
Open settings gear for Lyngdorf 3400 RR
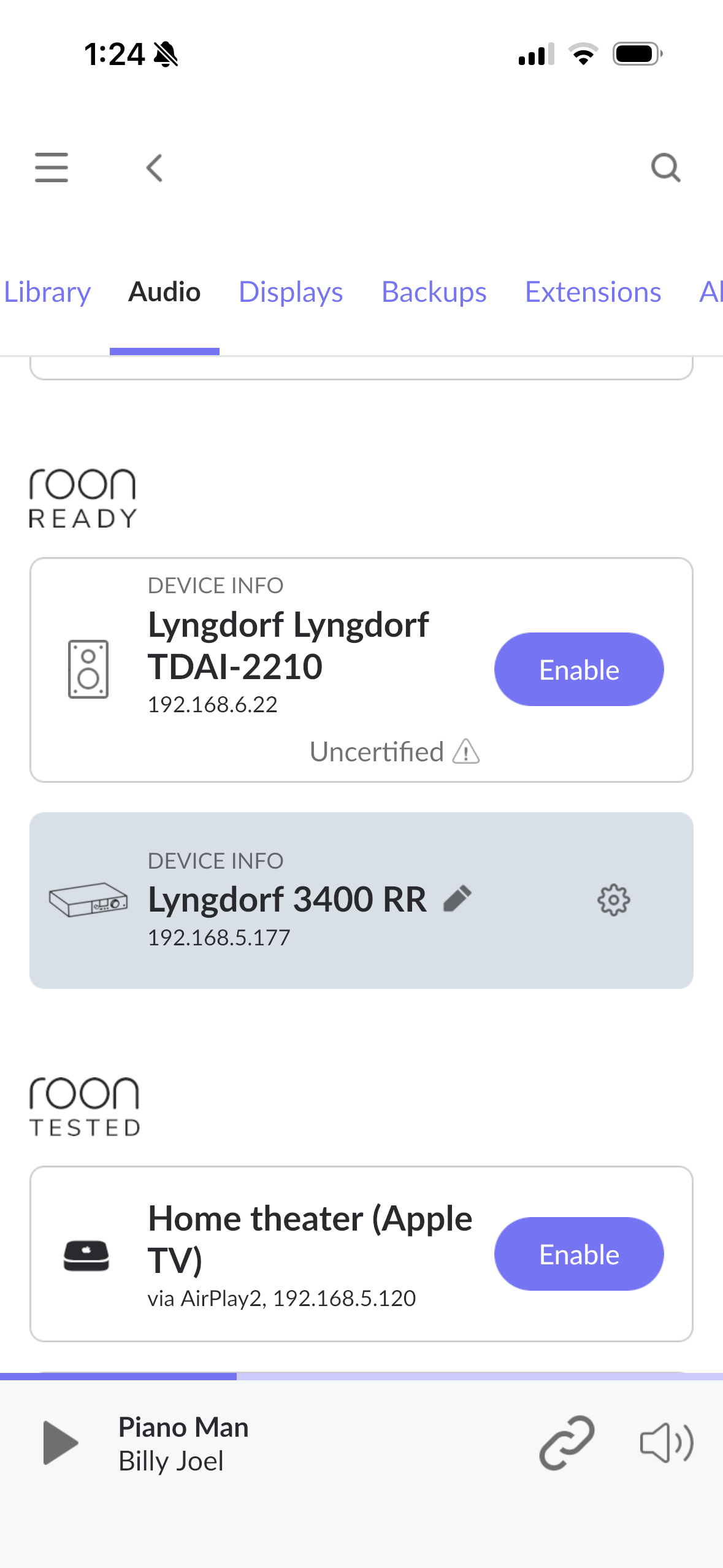pyautogui.click(x=613, y=900)
